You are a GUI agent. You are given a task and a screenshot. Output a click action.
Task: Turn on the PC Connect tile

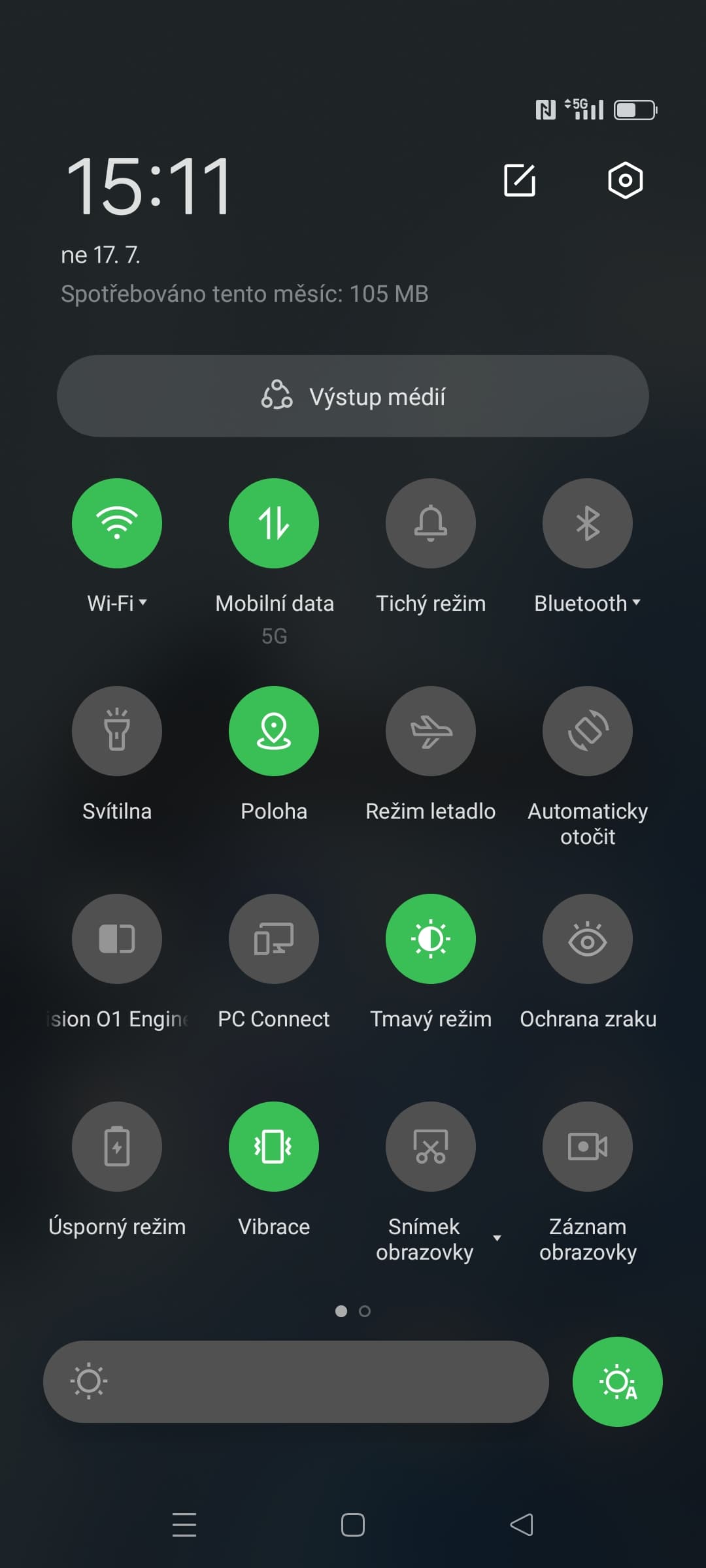pyautogui.click(x=274, y=939)
